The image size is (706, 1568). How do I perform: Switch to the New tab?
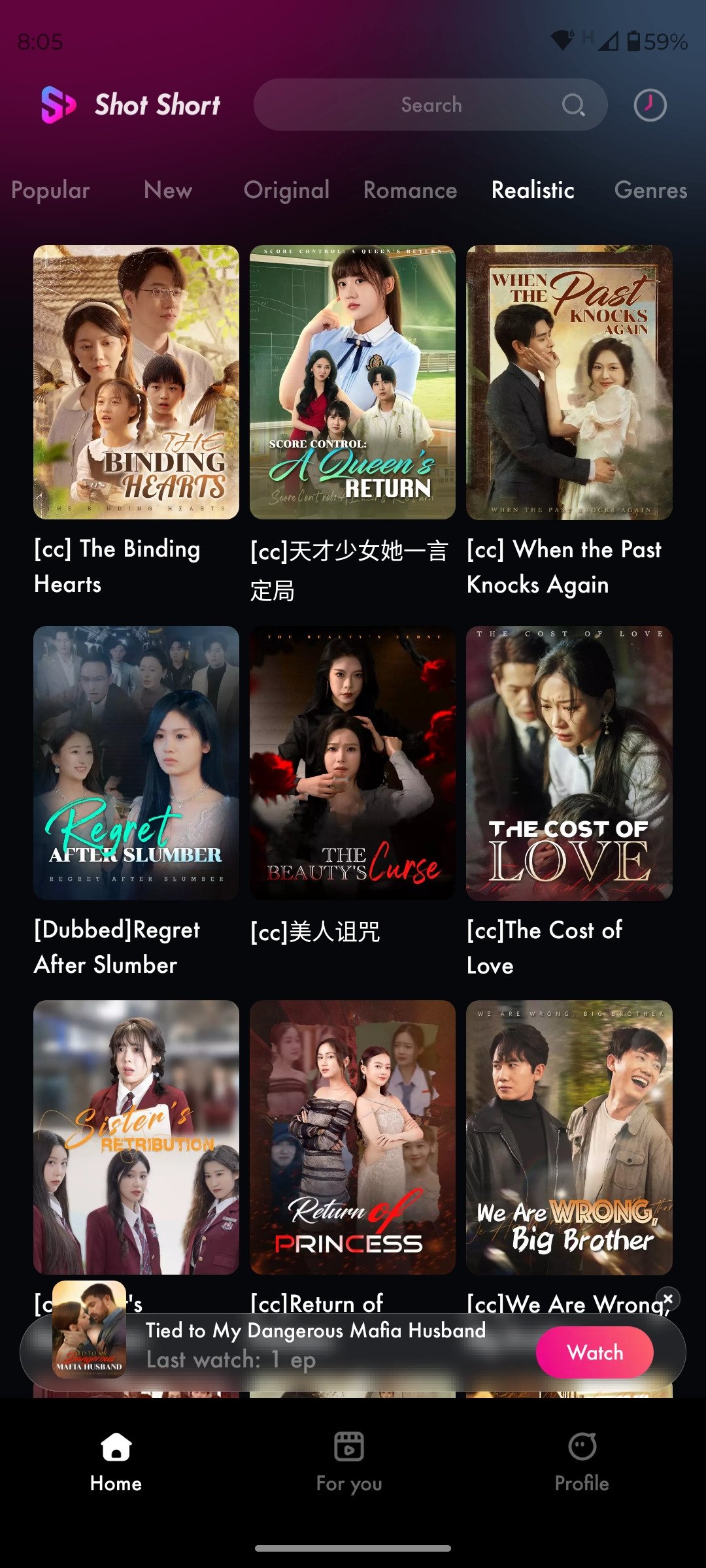pyautogui.click(x=168, y=190)
